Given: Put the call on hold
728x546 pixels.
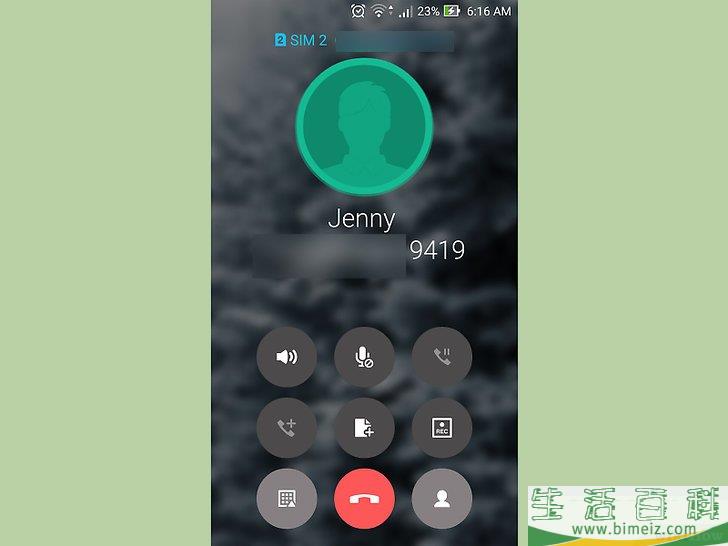Looking at the screenshot, I should pos(441,356).
